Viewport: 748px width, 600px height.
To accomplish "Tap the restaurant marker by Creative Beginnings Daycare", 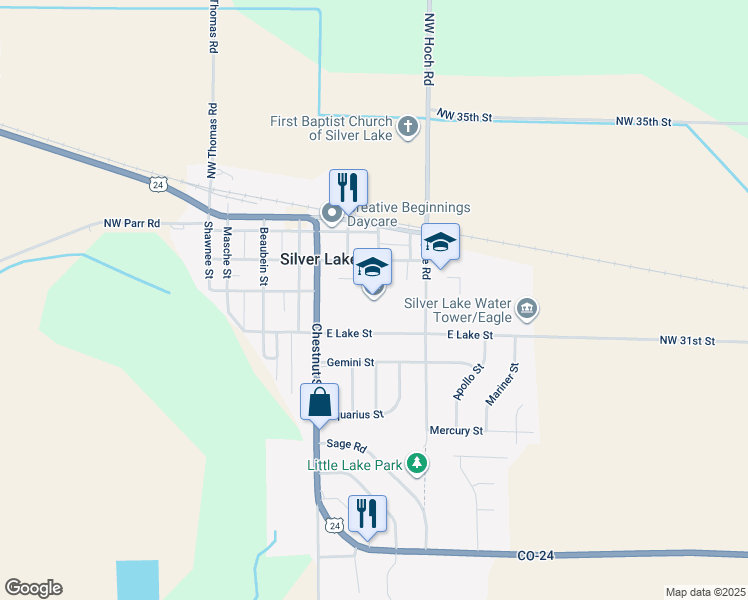I will (x=348, y=187).
